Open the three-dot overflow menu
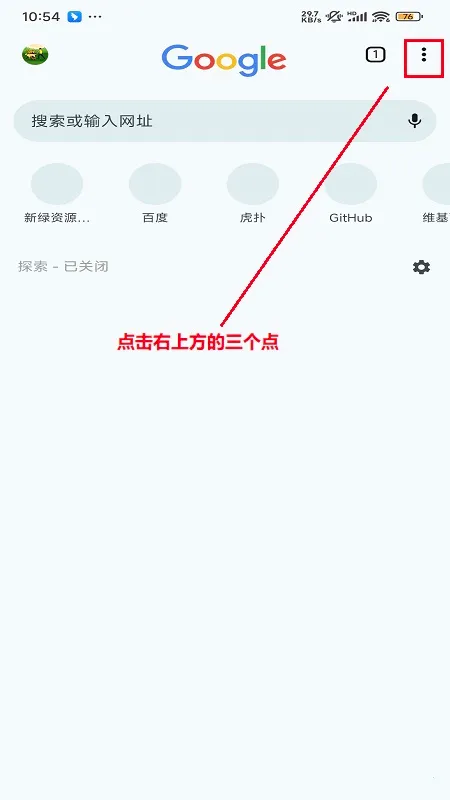450x800 pixels. pos(423,55)
